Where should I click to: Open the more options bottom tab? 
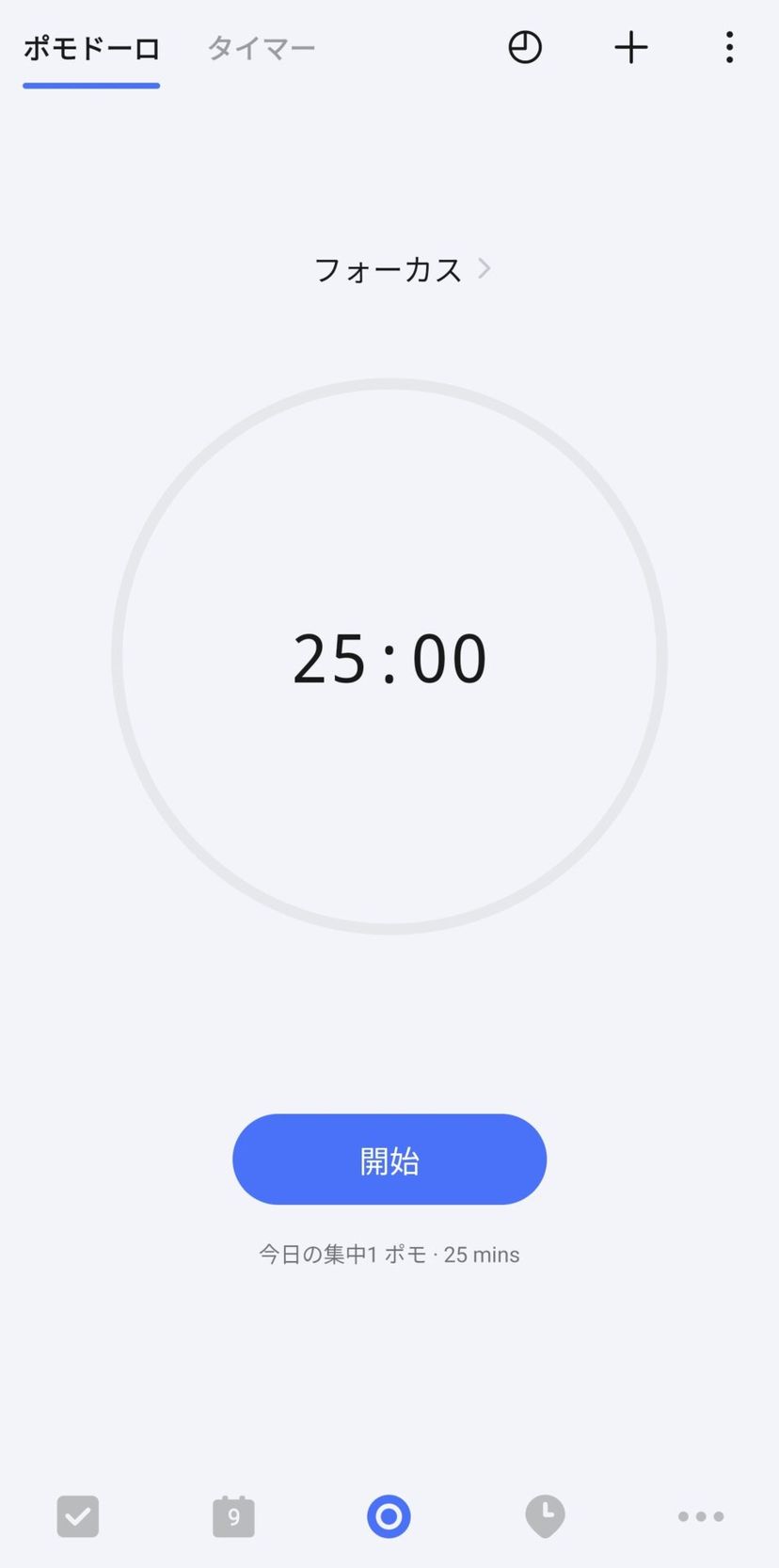pyautogui.click(x=701, y=1516)
